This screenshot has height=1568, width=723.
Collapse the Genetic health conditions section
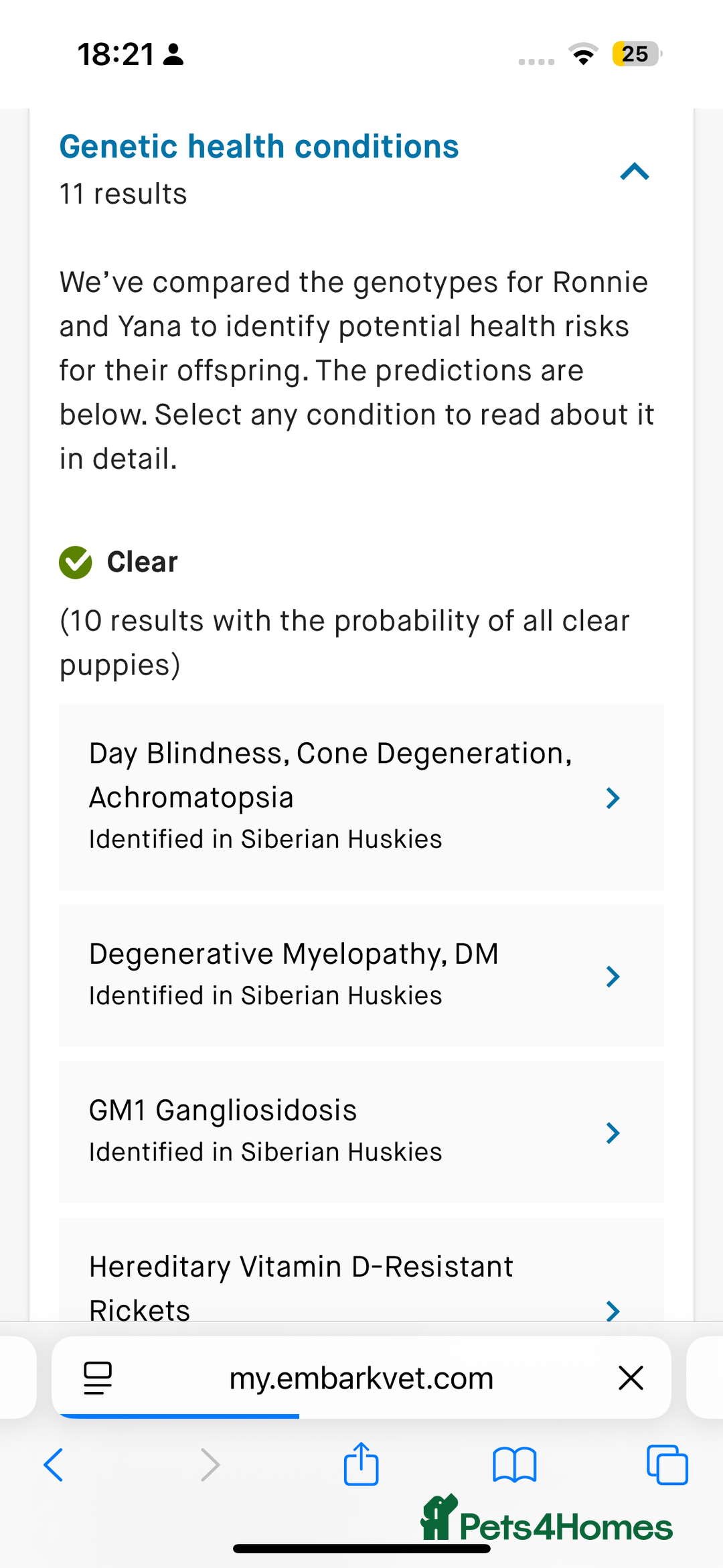(634, 172)
